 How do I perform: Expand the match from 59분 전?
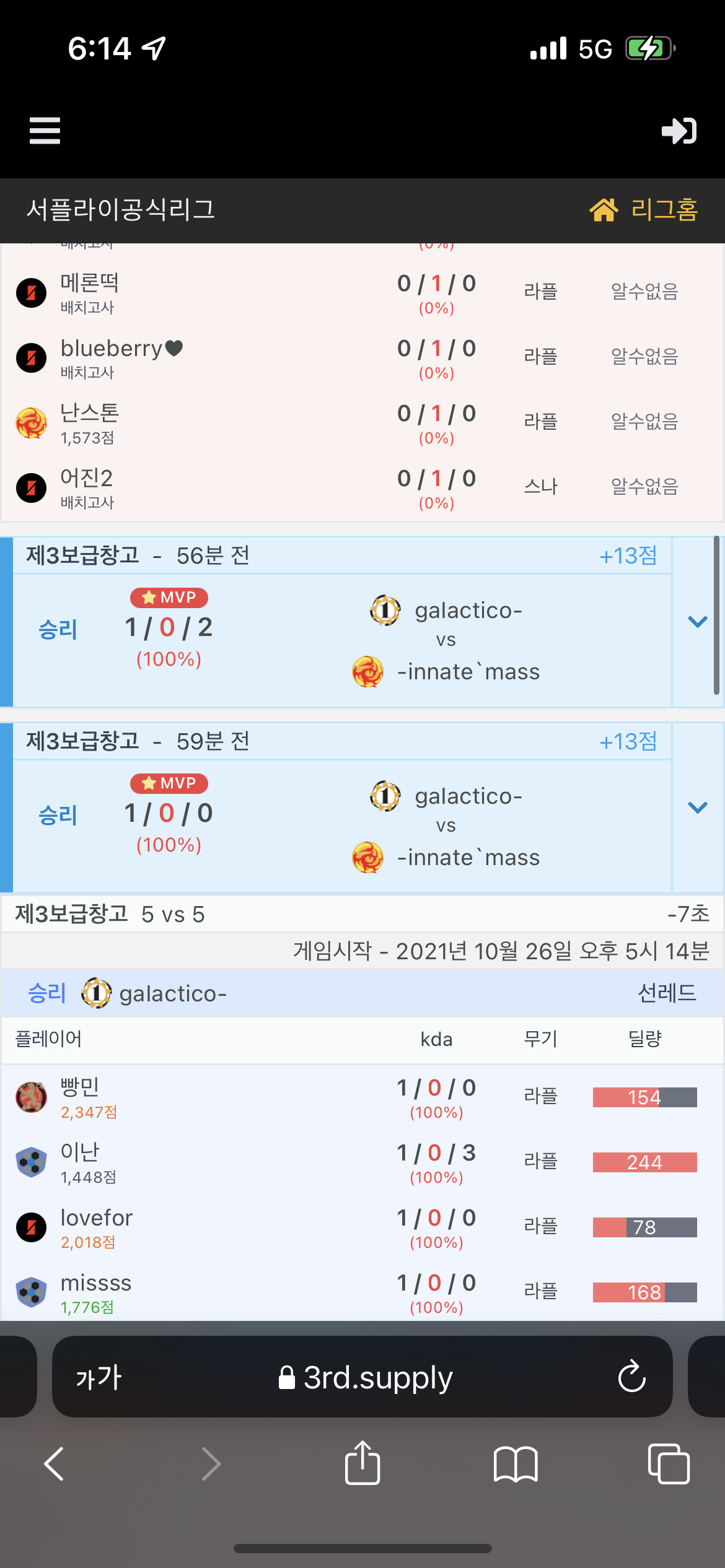697,808
